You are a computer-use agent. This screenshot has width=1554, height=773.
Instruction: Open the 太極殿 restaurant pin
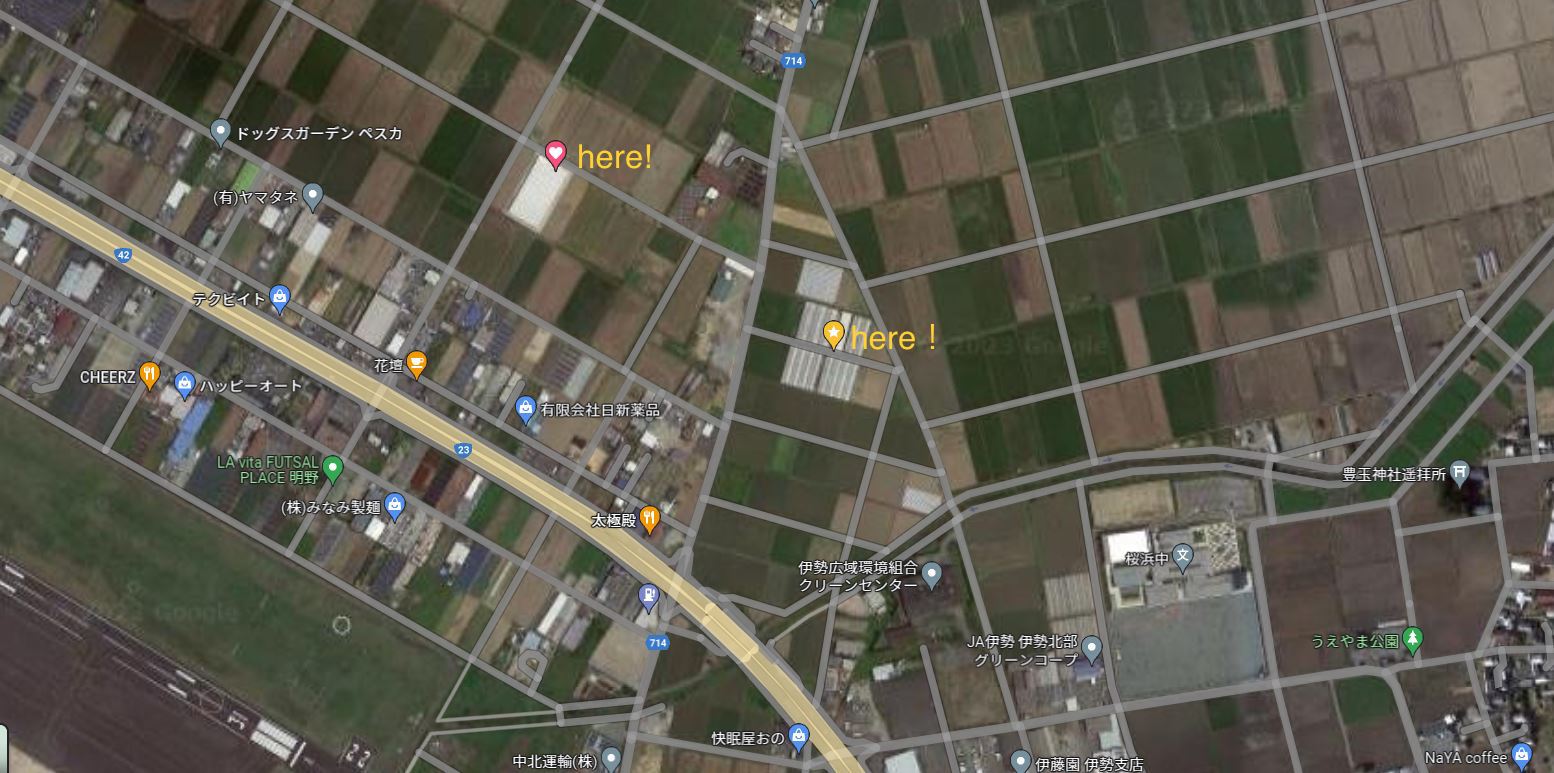tap(649, 517)
